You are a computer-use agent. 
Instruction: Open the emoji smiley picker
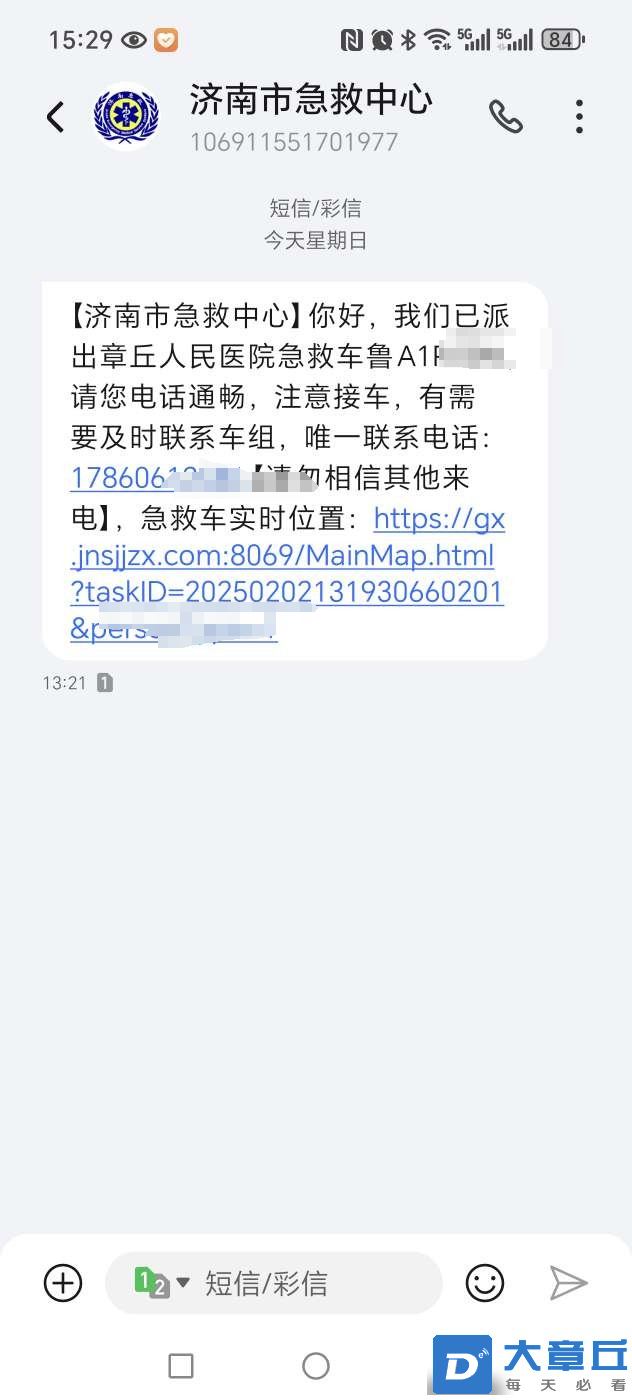pyautogui.click(x=485, y=1282)
